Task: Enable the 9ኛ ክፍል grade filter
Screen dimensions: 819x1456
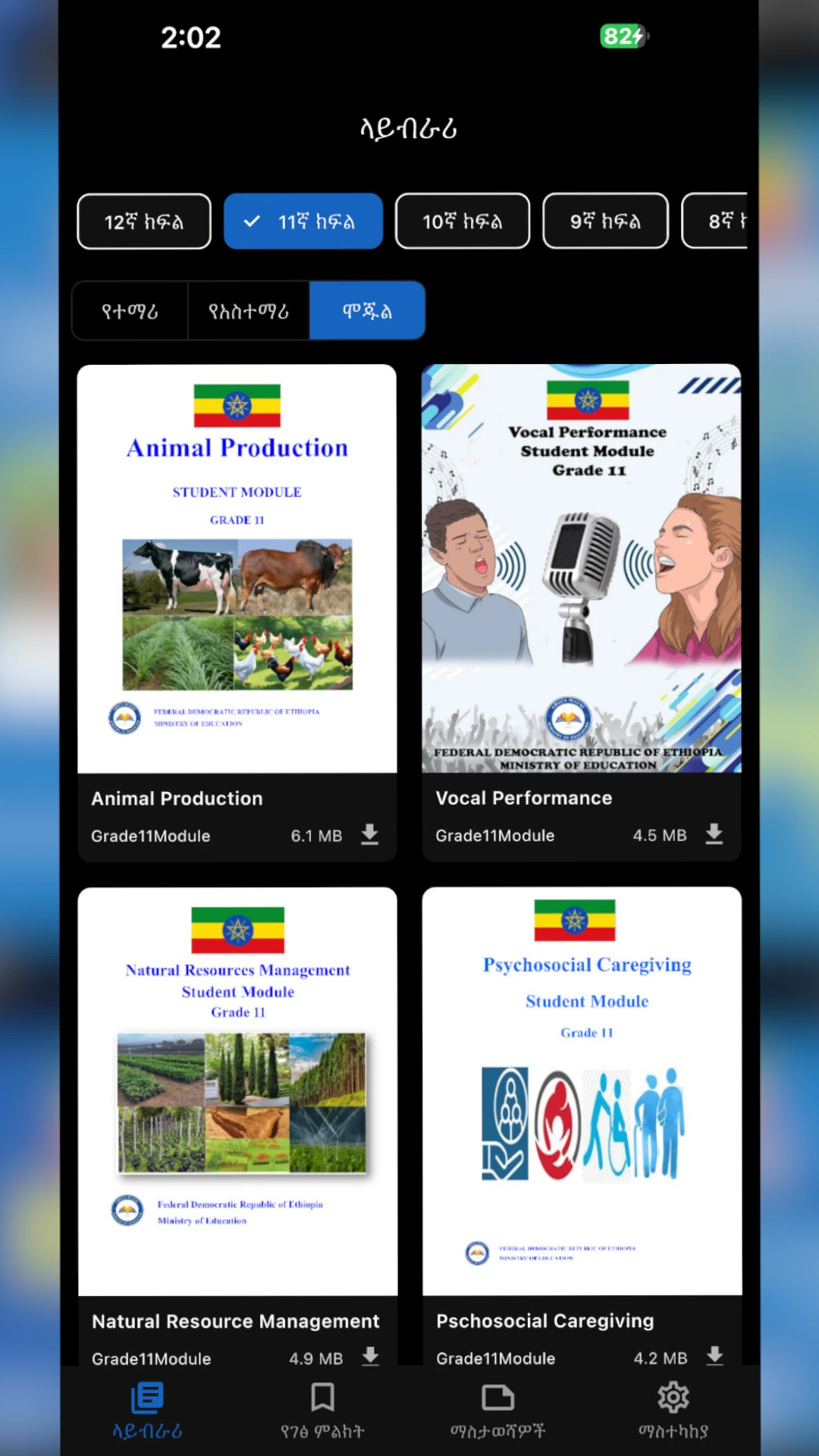Action: pyautogui.click(x=604, y=221)
